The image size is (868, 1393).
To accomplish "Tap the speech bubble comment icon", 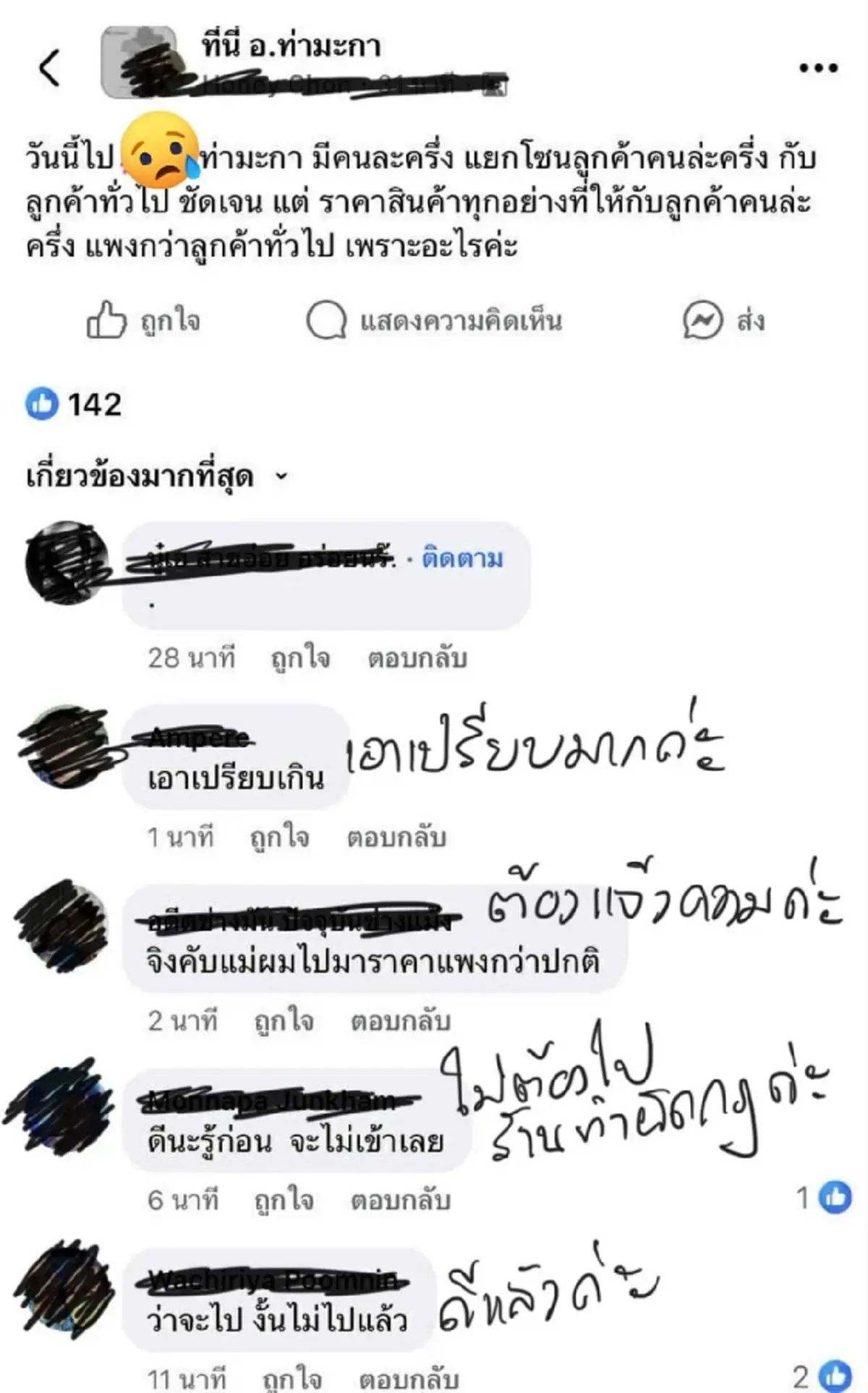I will 327,320.
